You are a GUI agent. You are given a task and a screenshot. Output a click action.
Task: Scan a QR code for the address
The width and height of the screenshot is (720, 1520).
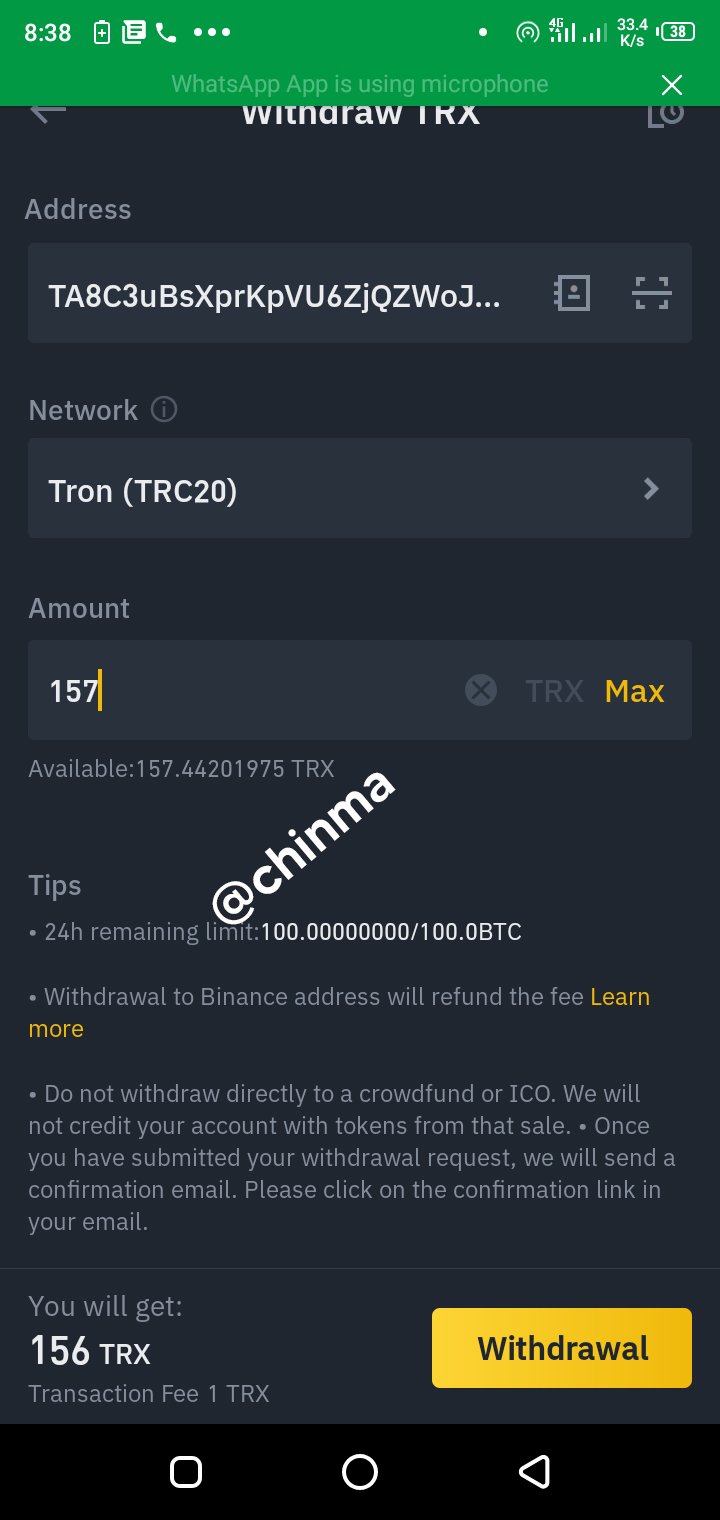tap(652, 294)
